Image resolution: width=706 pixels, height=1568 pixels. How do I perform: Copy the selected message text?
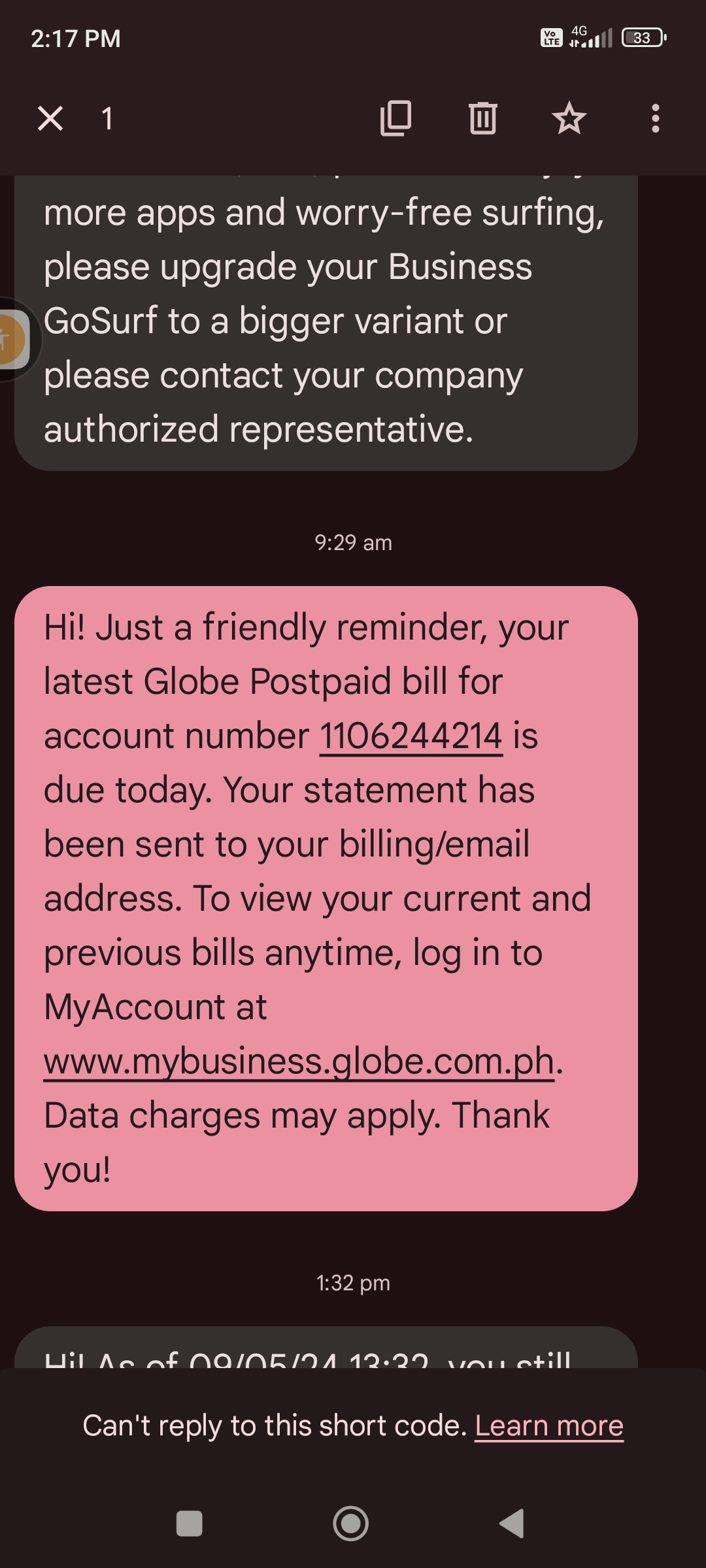click(396, 119)
